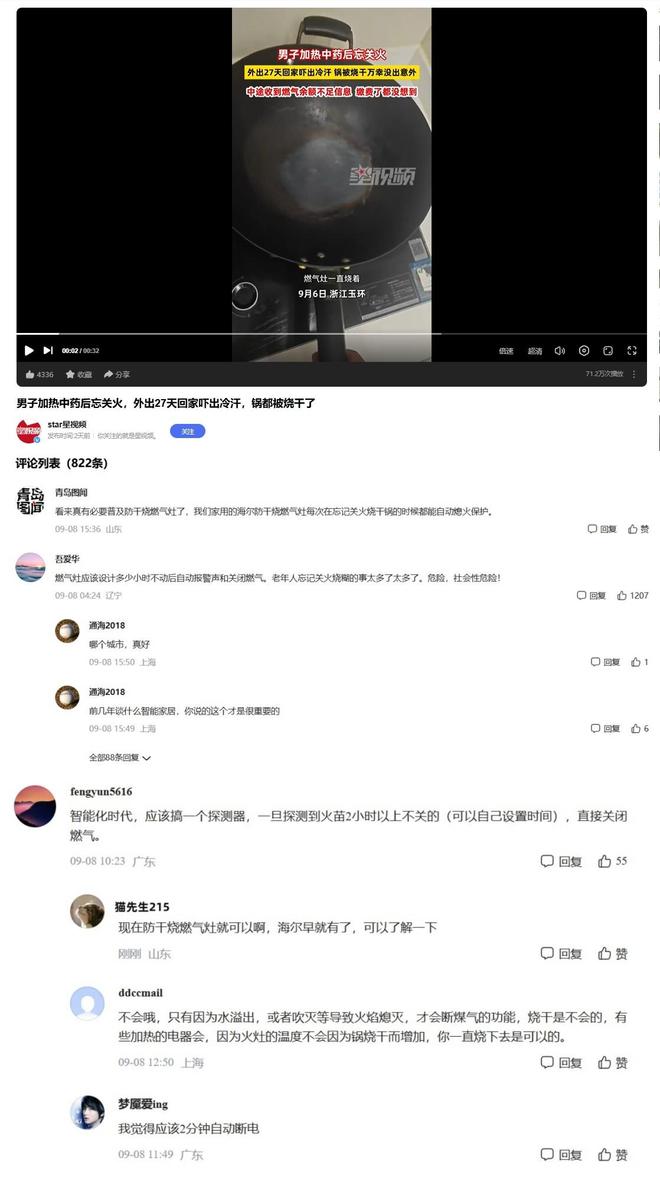This screenshot has height=1179, width=660.
Task: Open the playback speed (倍速) option
Action: coord(506,351)
